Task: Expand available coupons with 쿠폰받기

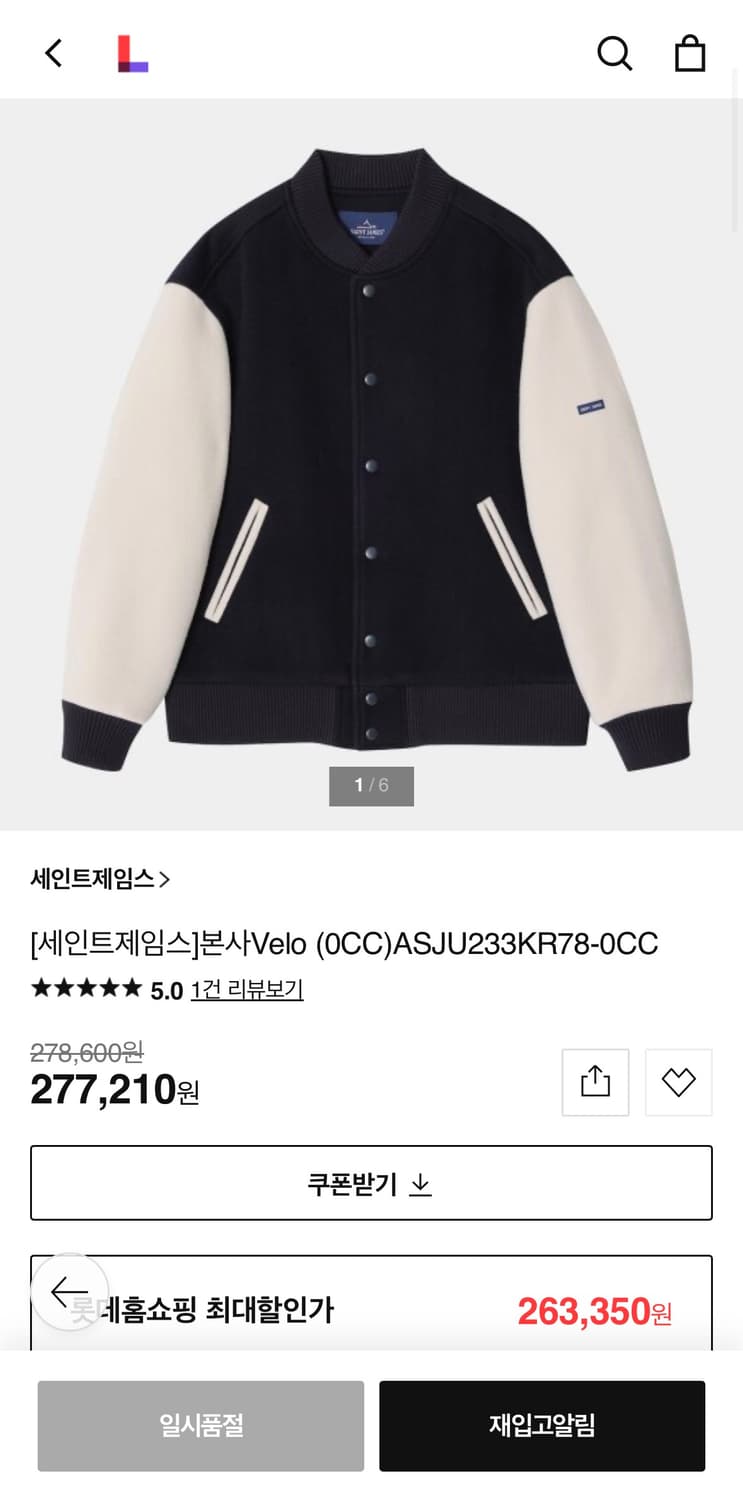Action: (x=371, y=1183)
